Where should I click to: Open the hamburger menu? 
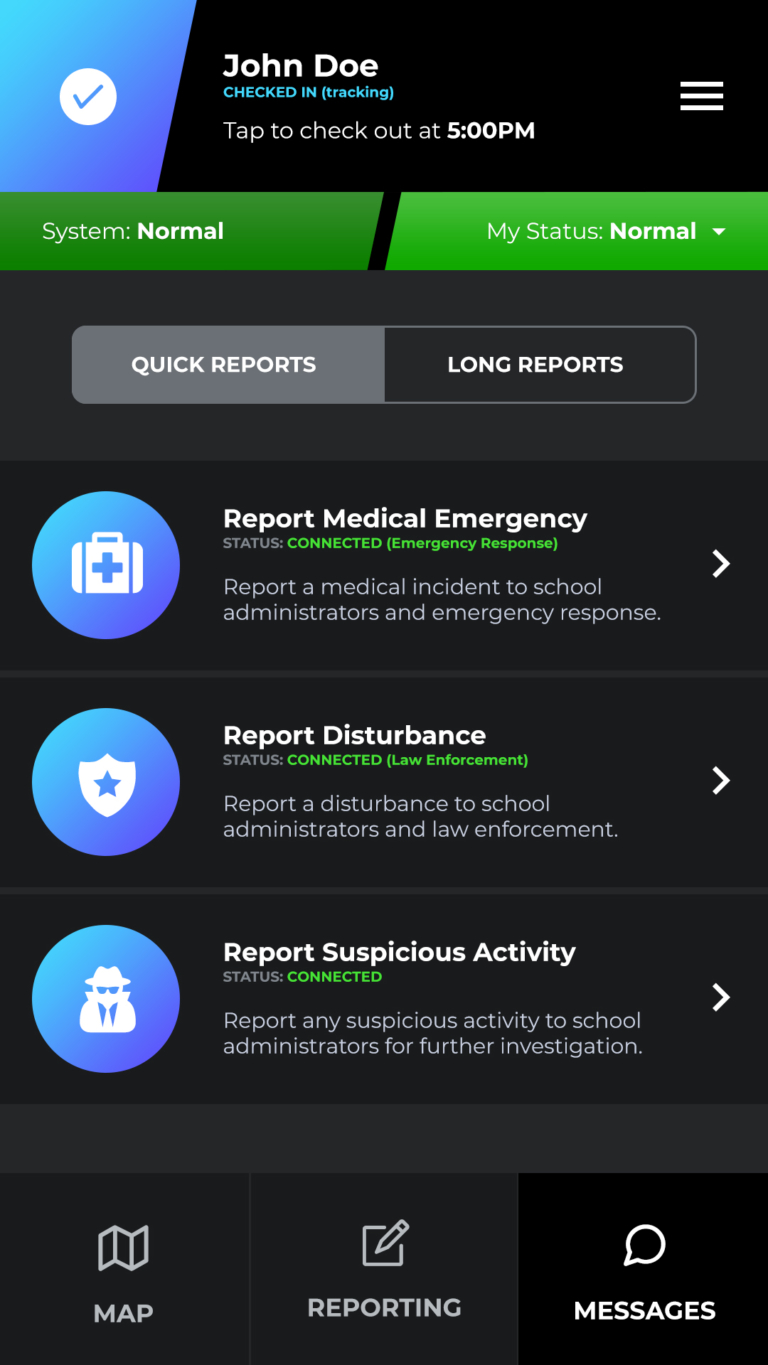(701, 96)
